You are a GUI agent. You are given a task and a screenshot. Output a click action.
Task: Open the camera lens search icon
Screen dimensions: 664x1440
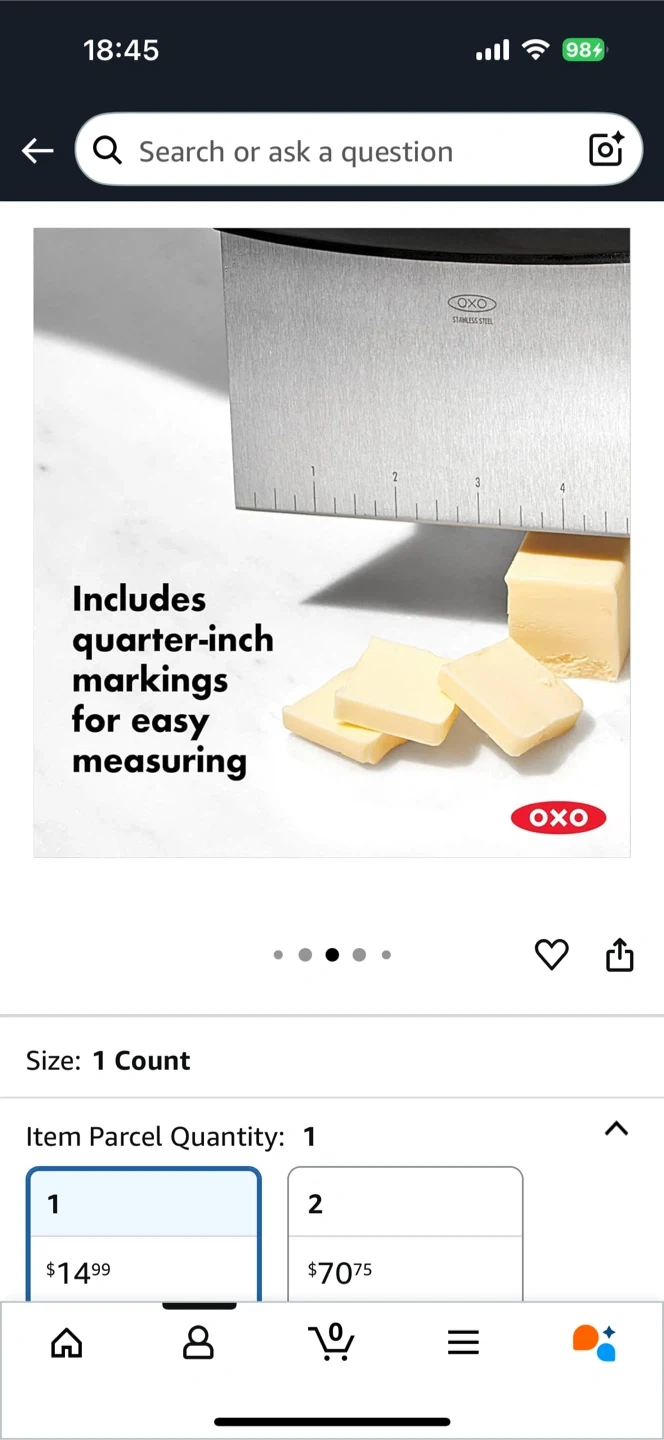click(606, 150)
